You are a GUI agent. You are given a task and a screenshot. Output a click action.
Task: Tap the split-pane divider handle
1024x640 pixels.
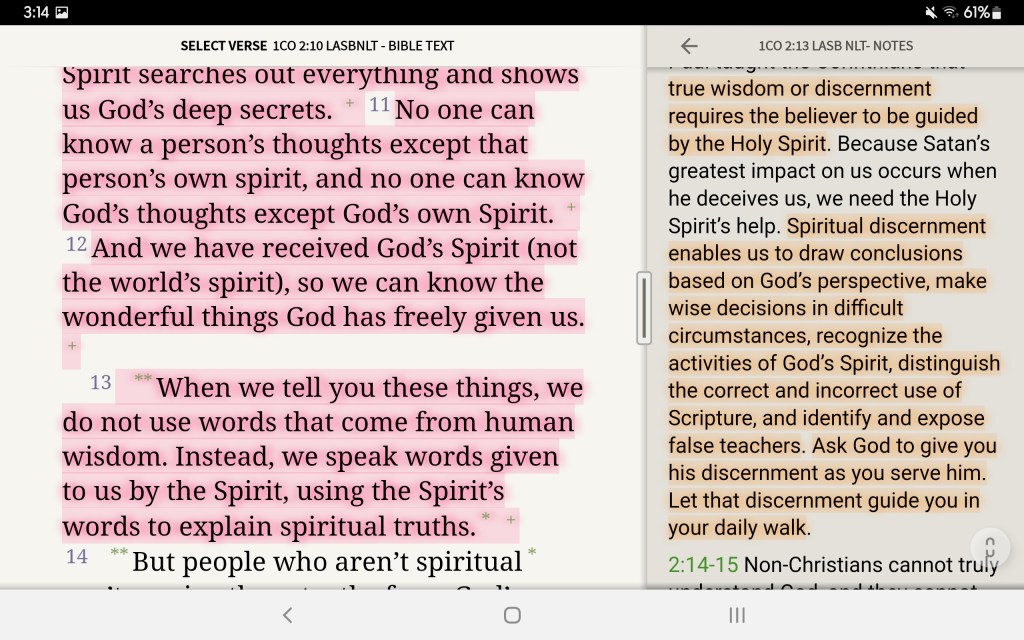coord(644,308)
